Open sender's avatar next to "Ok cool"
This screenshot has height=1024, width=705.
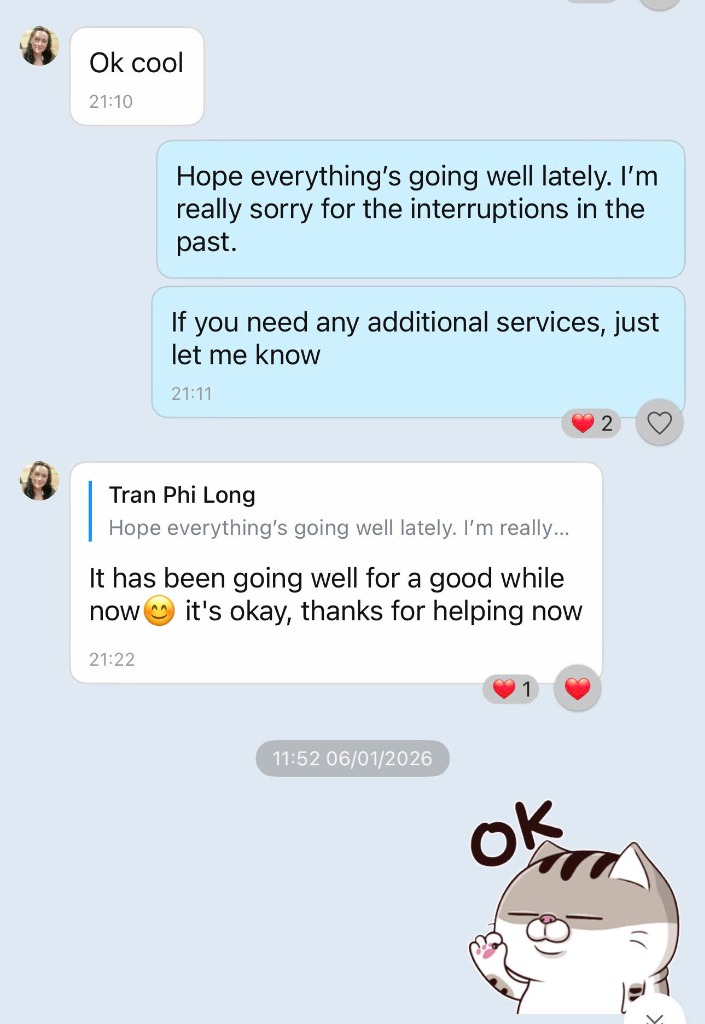pyautogui.click(x=39, y=46)
